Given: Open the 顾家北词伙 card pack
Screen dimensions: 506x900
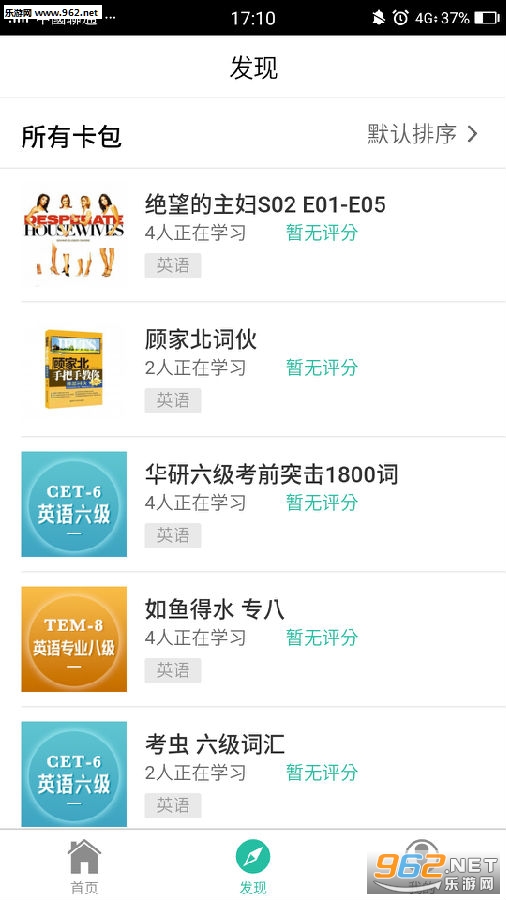Looking at the screenshot, I should point(253,369).
